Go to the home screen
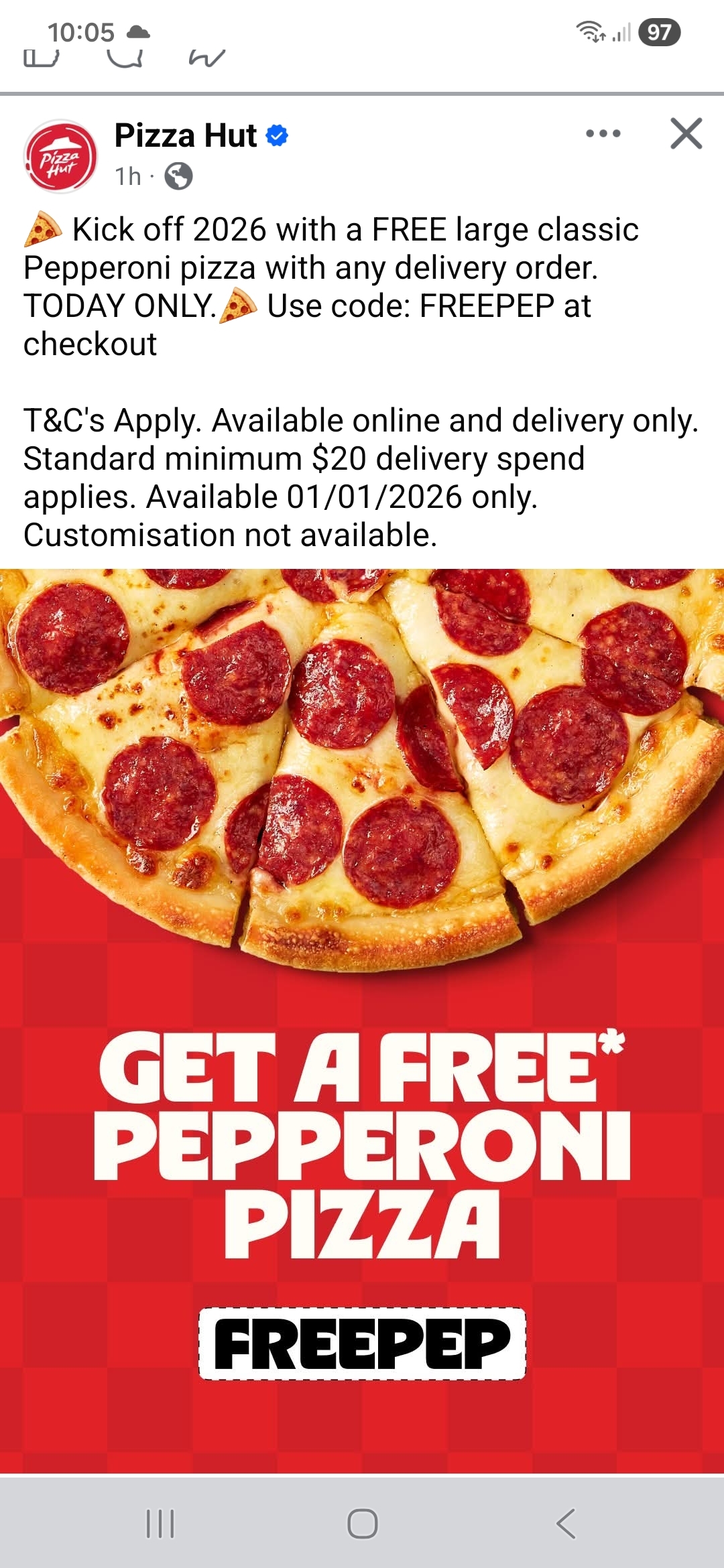This screenshot has height=1568, width=724. pyautogui.click(x=362, y=1523)
